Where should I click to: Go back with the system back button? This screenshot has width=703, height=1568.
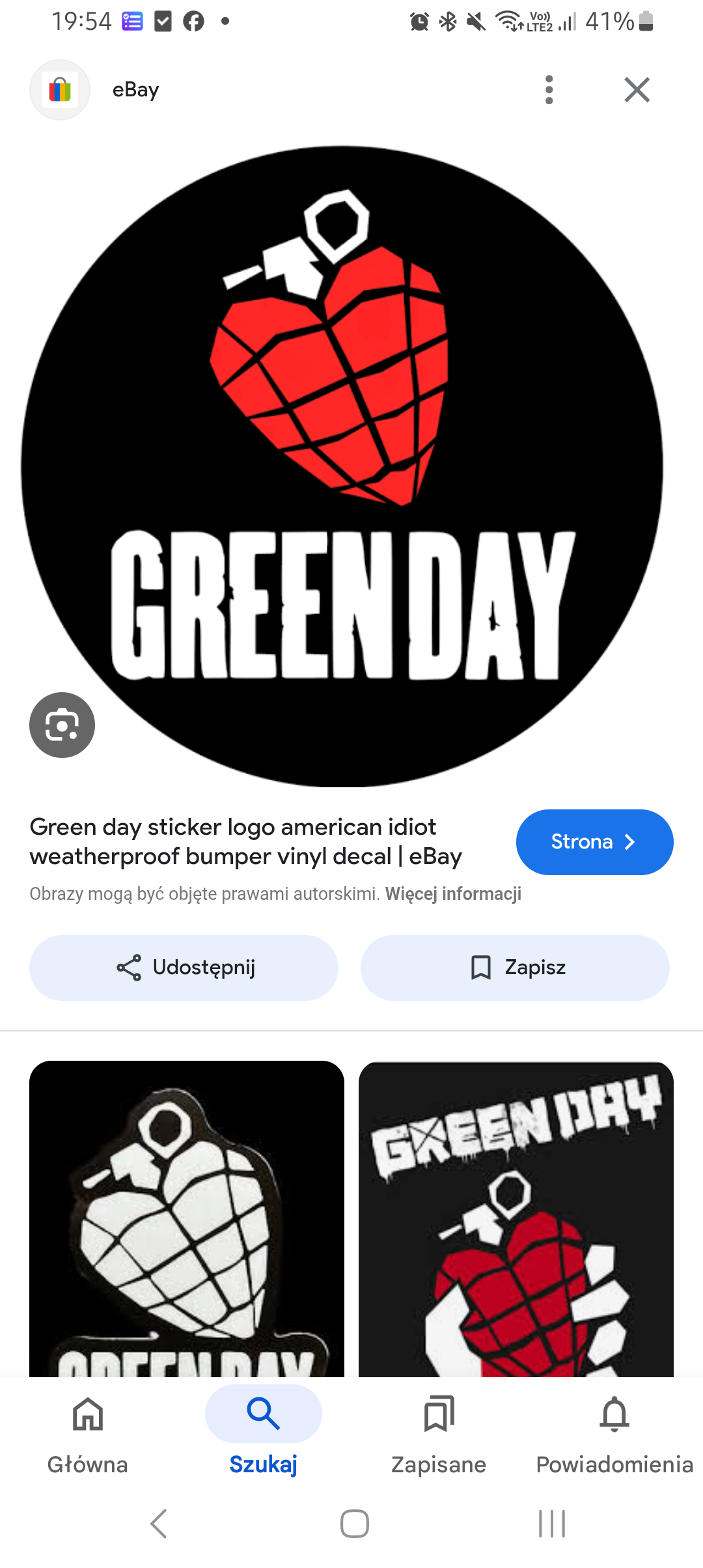(158, 1524)
